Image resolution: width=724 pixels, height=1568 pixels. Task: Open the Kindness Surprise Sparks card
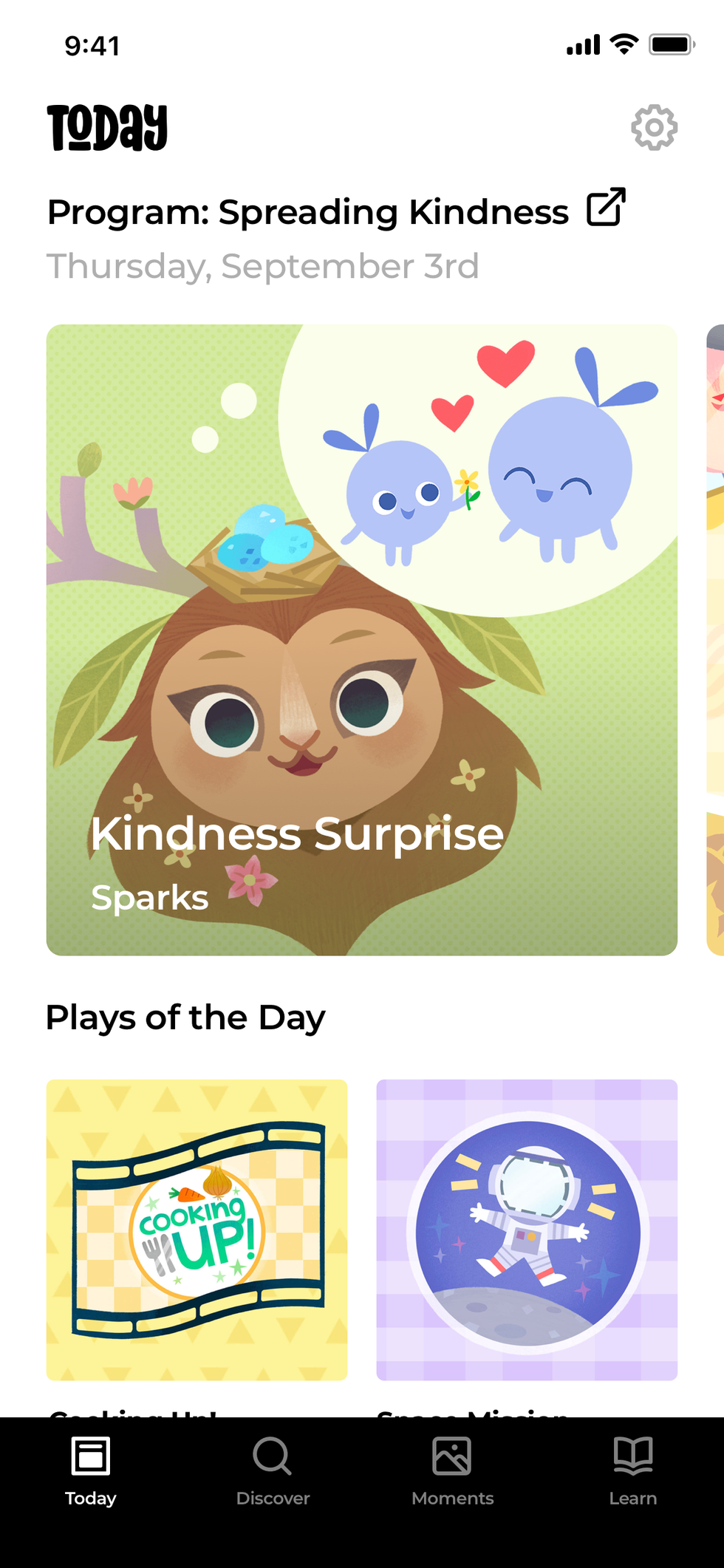tap(361, 639)
